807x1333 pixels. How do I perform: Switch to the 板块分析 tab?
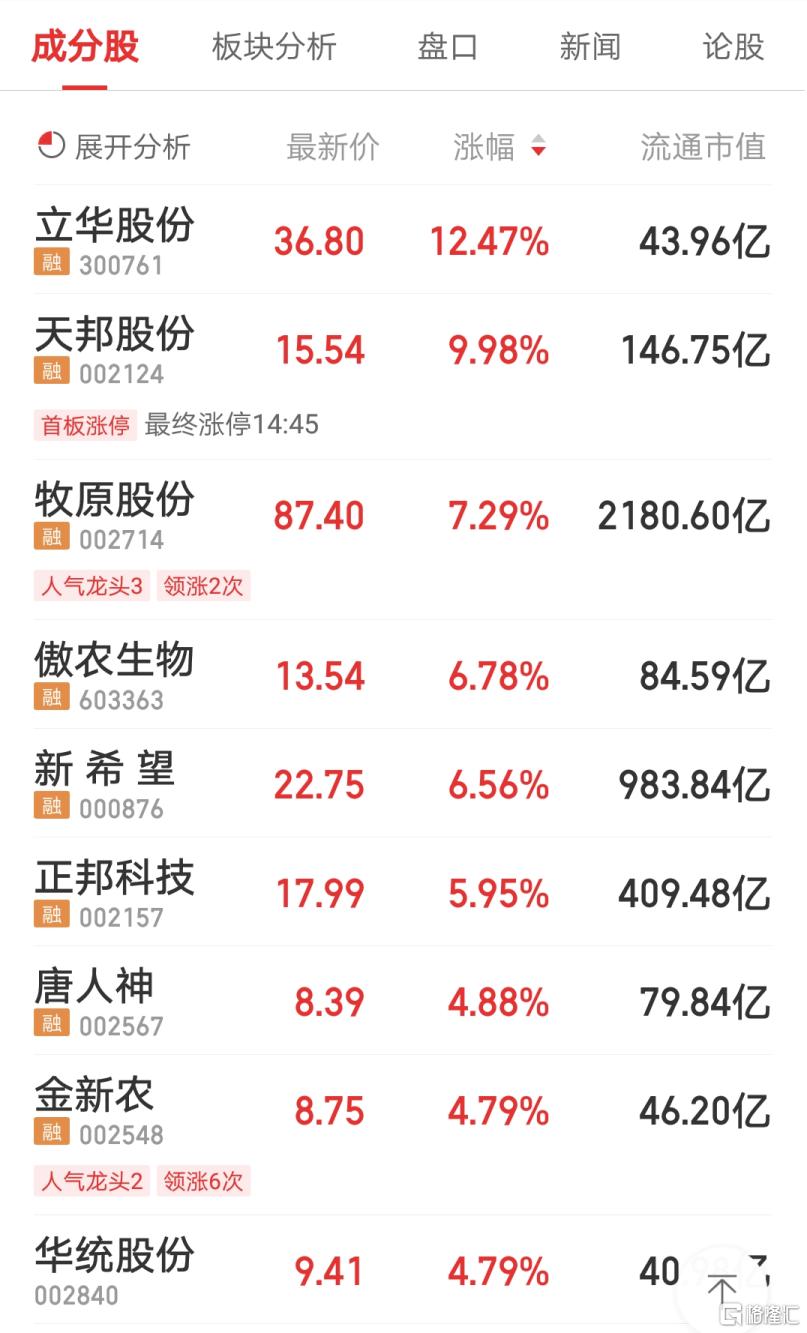[x=274, y=47]
